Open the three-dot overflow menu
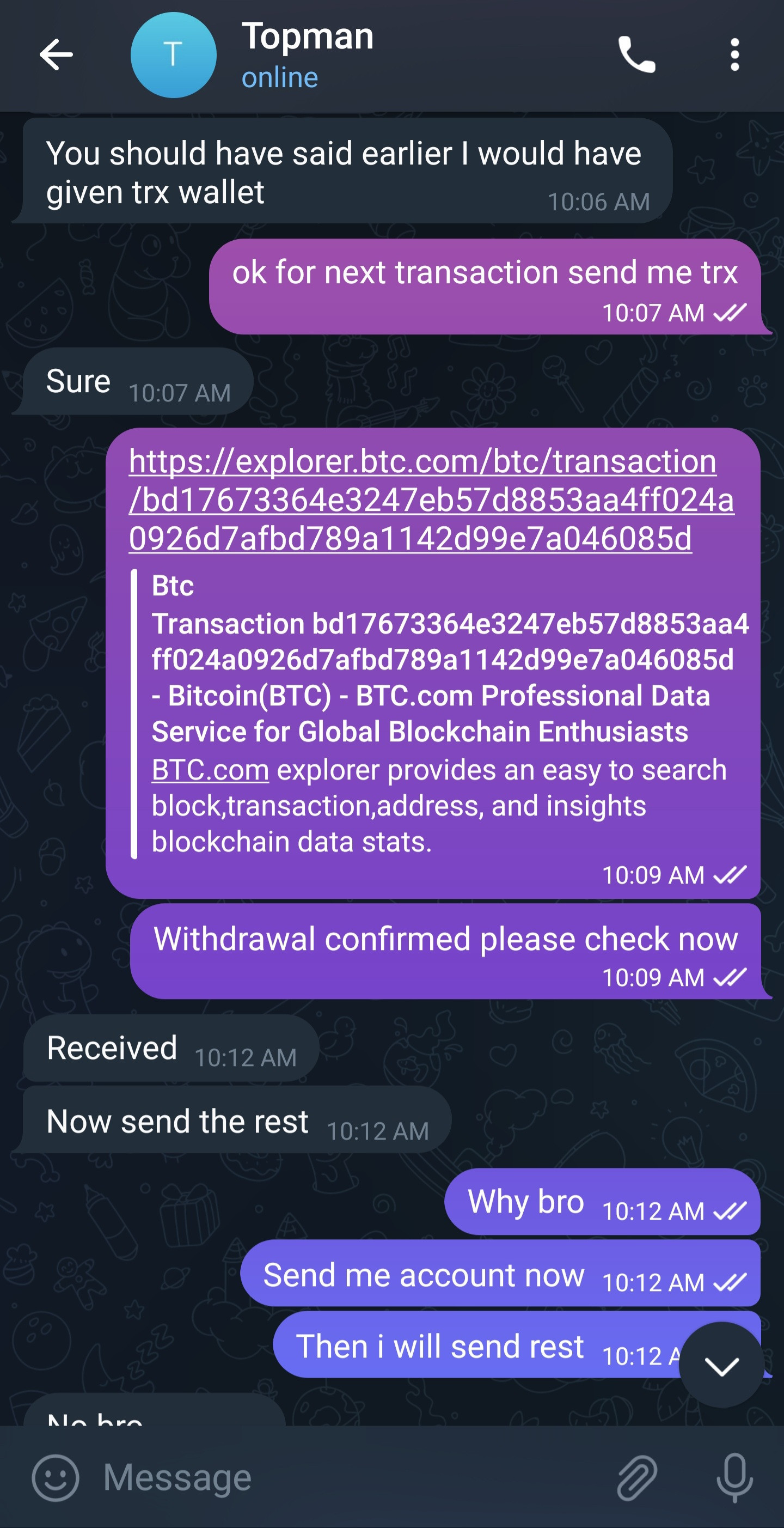The height and width of the screenshot is (1528, 784). (735, 54)
